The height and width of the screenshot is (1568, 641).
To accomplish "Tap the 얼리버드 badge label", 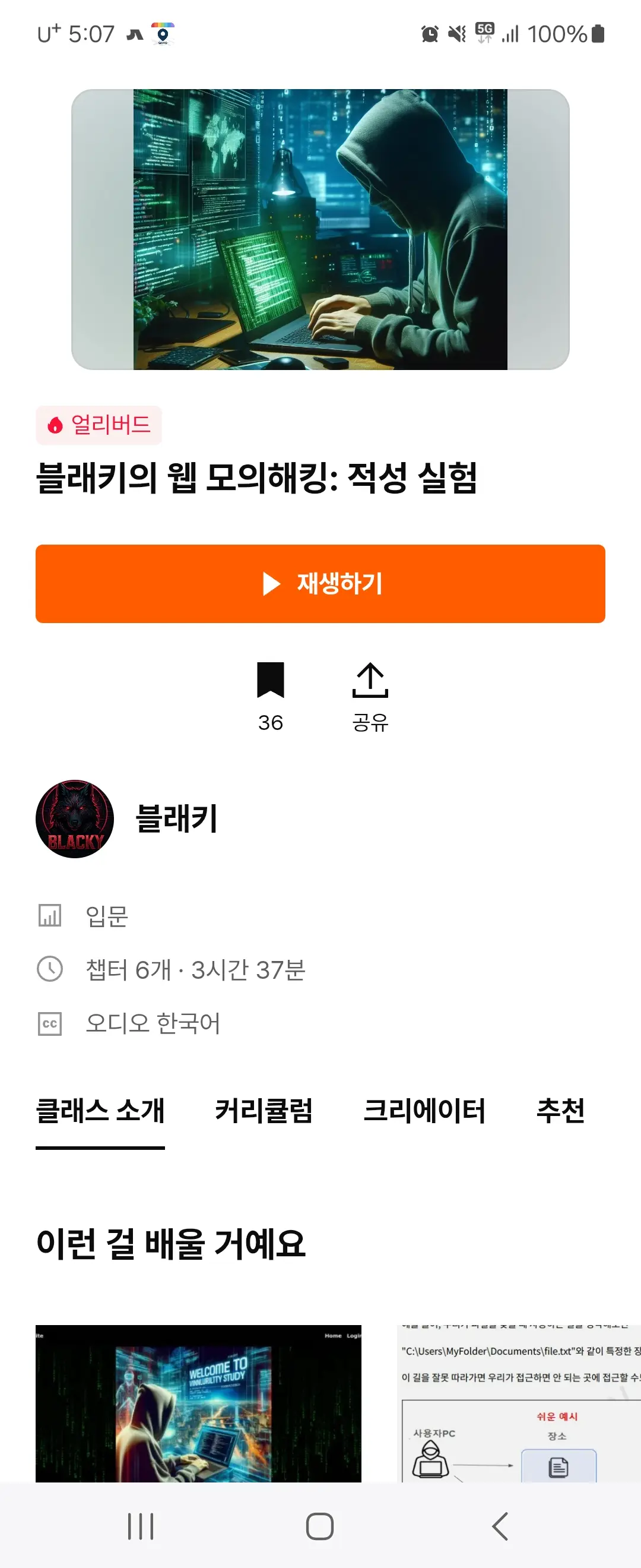I will (99, 425).
